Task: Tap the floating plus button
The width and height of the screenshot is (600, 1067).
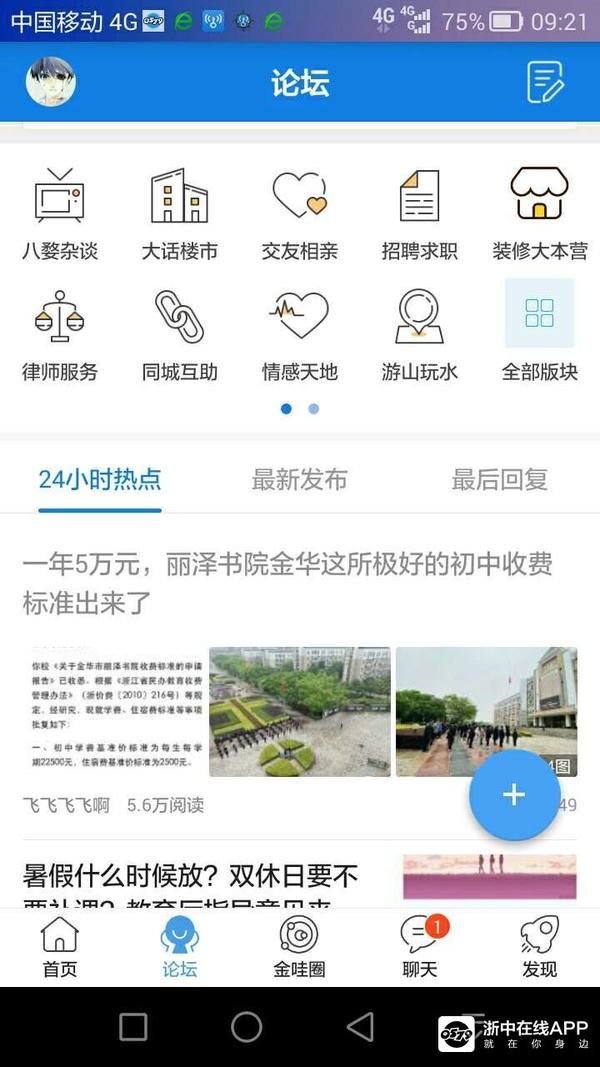Action: [514, 795]
